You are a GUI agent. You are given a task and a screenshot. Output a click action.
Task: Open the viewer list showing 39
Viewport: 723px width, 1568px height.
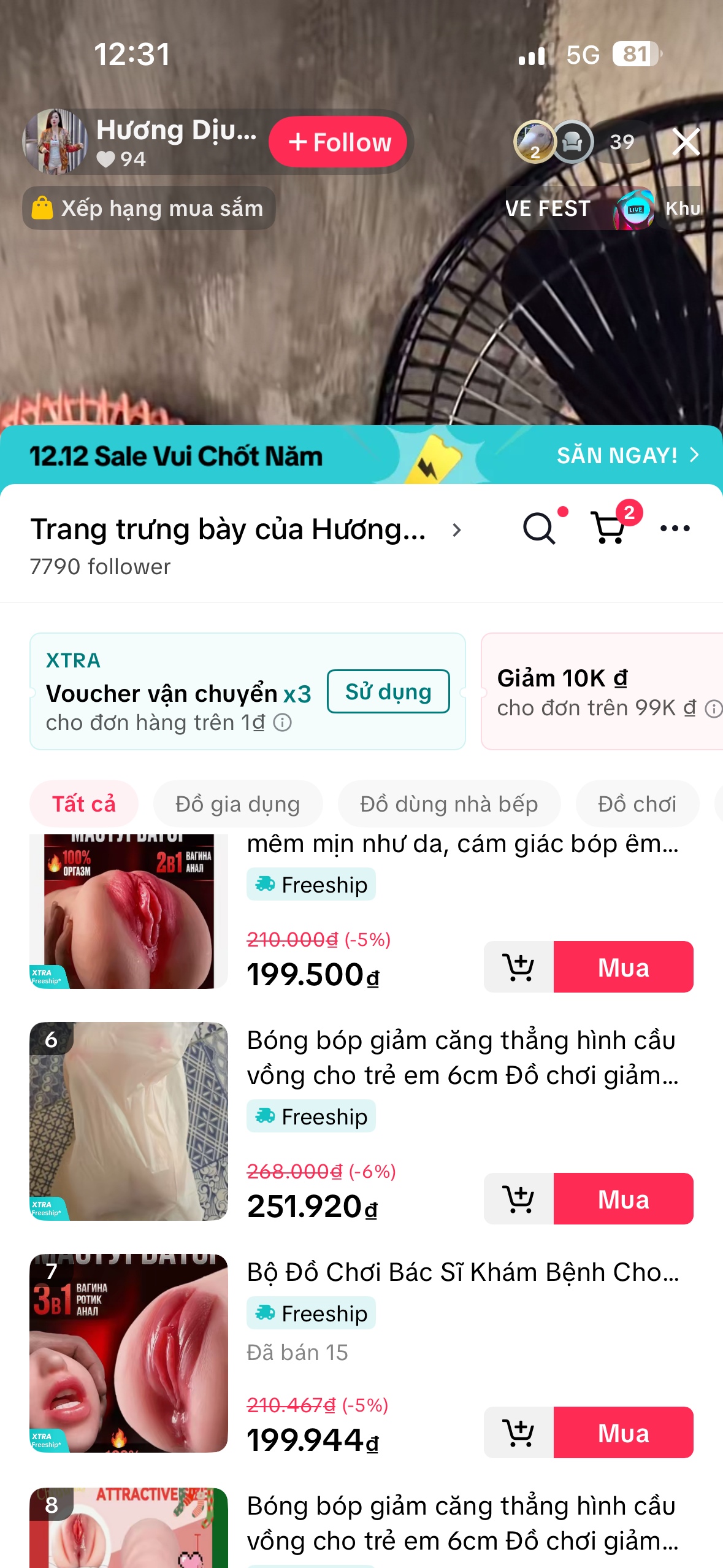pos(622,142)
